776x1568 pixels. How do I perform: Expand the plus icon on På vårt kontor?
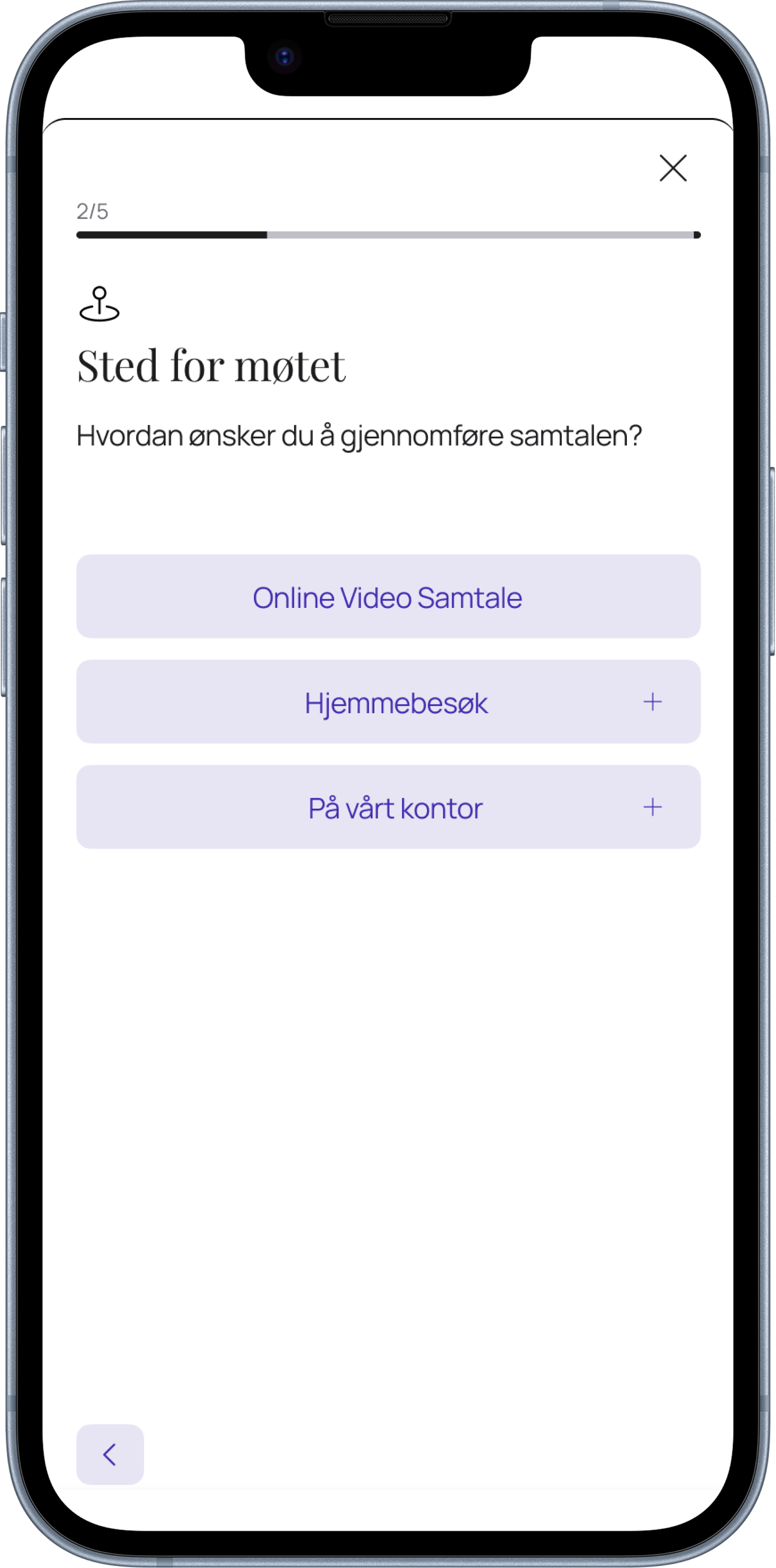click(x=652, y=807)
